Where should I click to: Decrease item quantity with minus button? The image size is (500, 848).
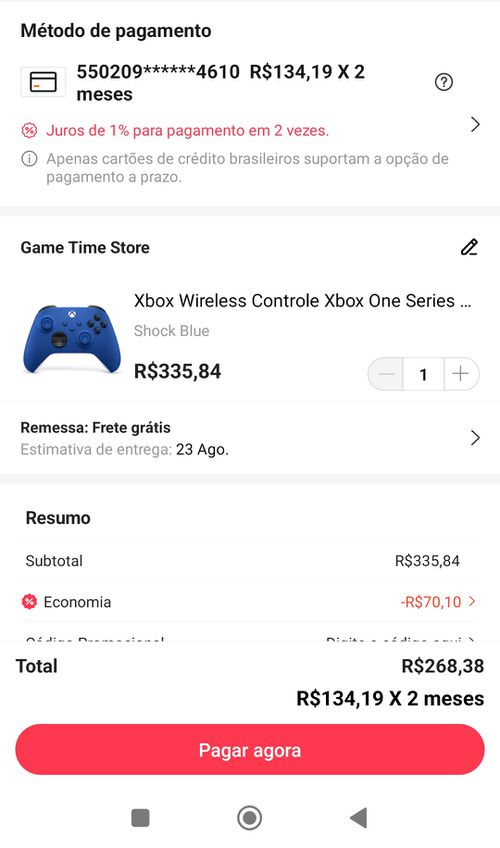click(x=386, y=374)
